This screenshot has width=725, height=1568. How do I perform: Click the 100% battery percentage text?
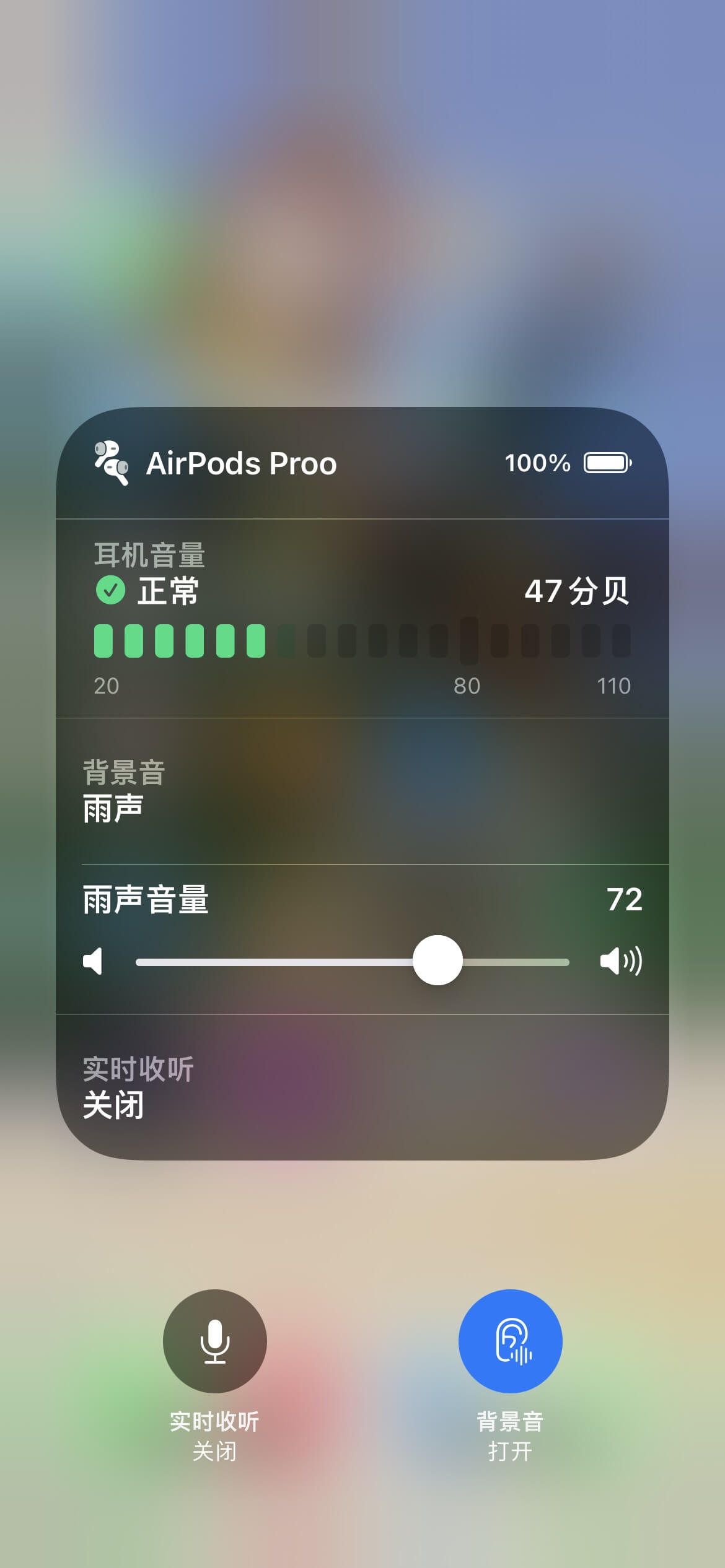coord(537,462)
